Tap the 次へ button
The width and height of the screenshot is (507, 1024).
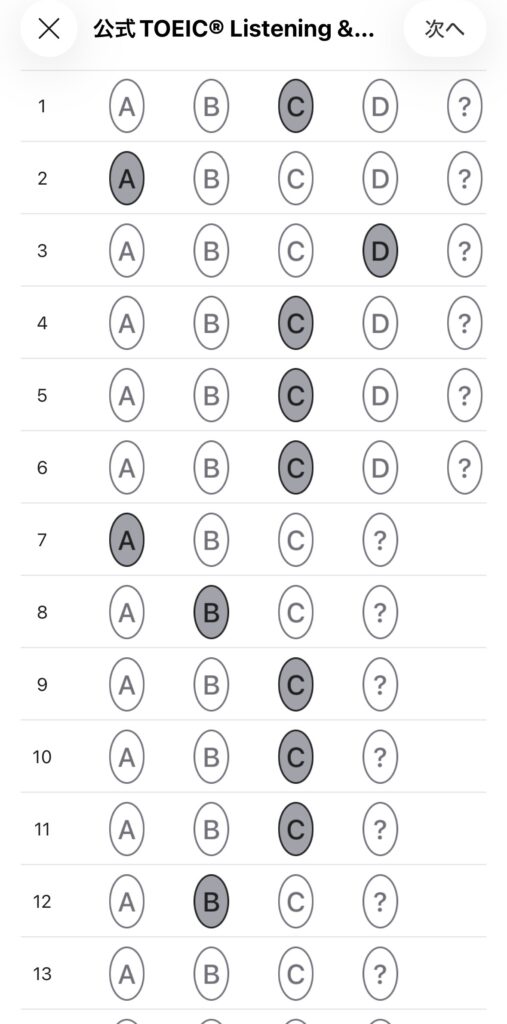(x=444, y=29)
